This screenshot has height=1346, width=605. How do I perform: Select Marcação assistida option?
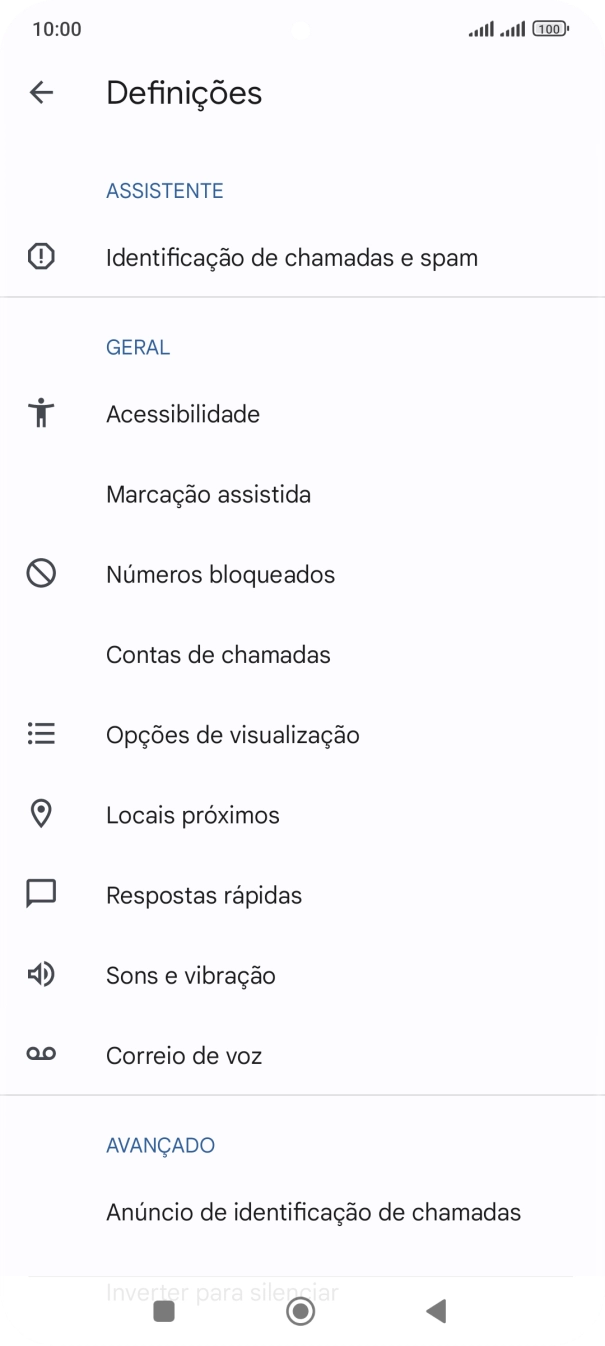click(208, 494)
